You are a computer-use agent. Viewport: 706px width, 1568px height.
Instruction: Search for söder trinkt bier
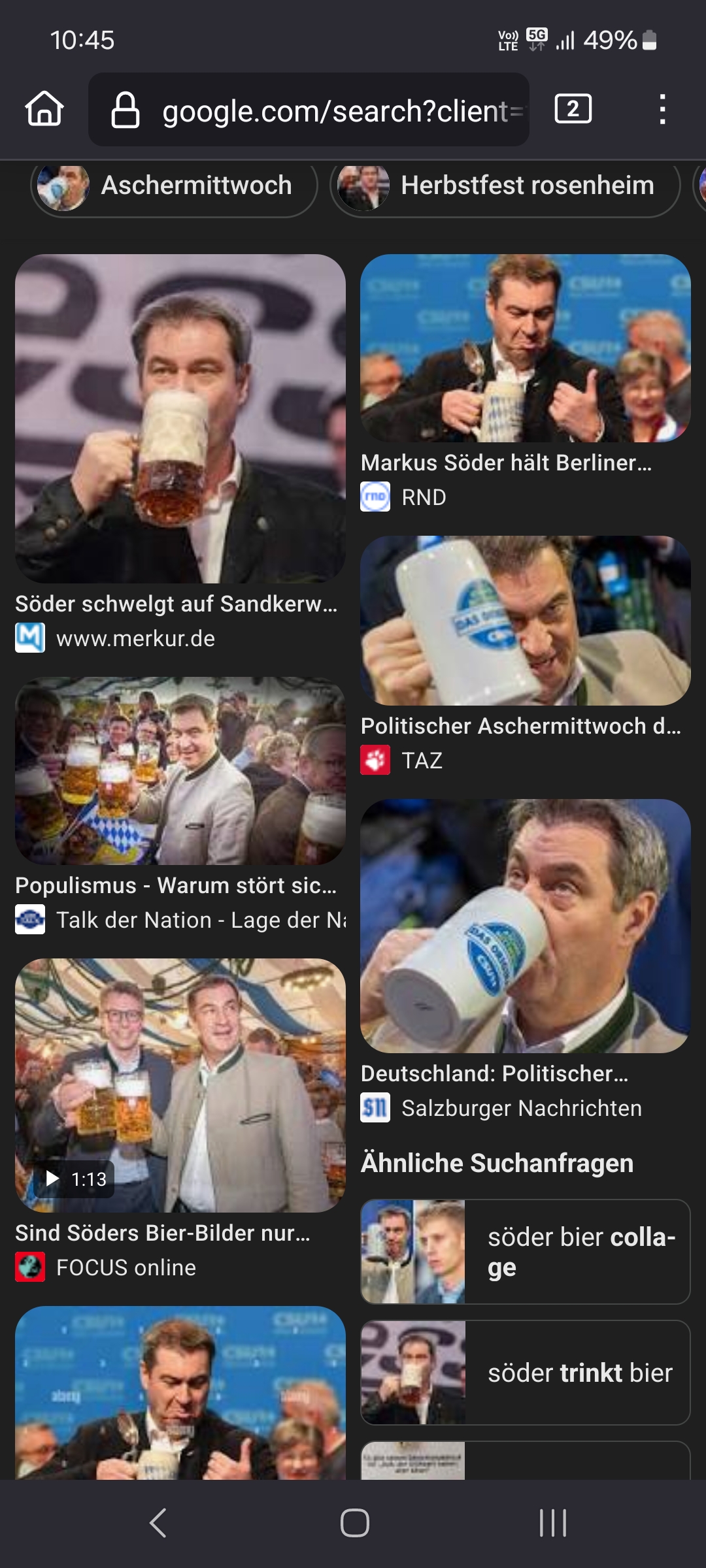525,1373
